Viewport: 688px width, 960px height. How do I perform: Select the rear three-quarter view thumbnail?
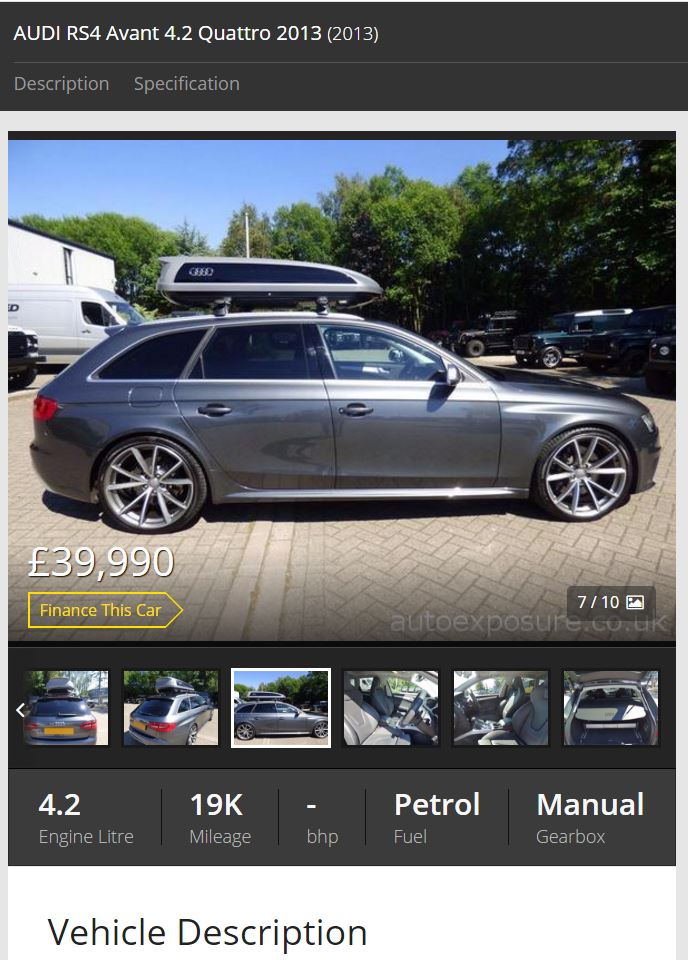pos(171,708)
